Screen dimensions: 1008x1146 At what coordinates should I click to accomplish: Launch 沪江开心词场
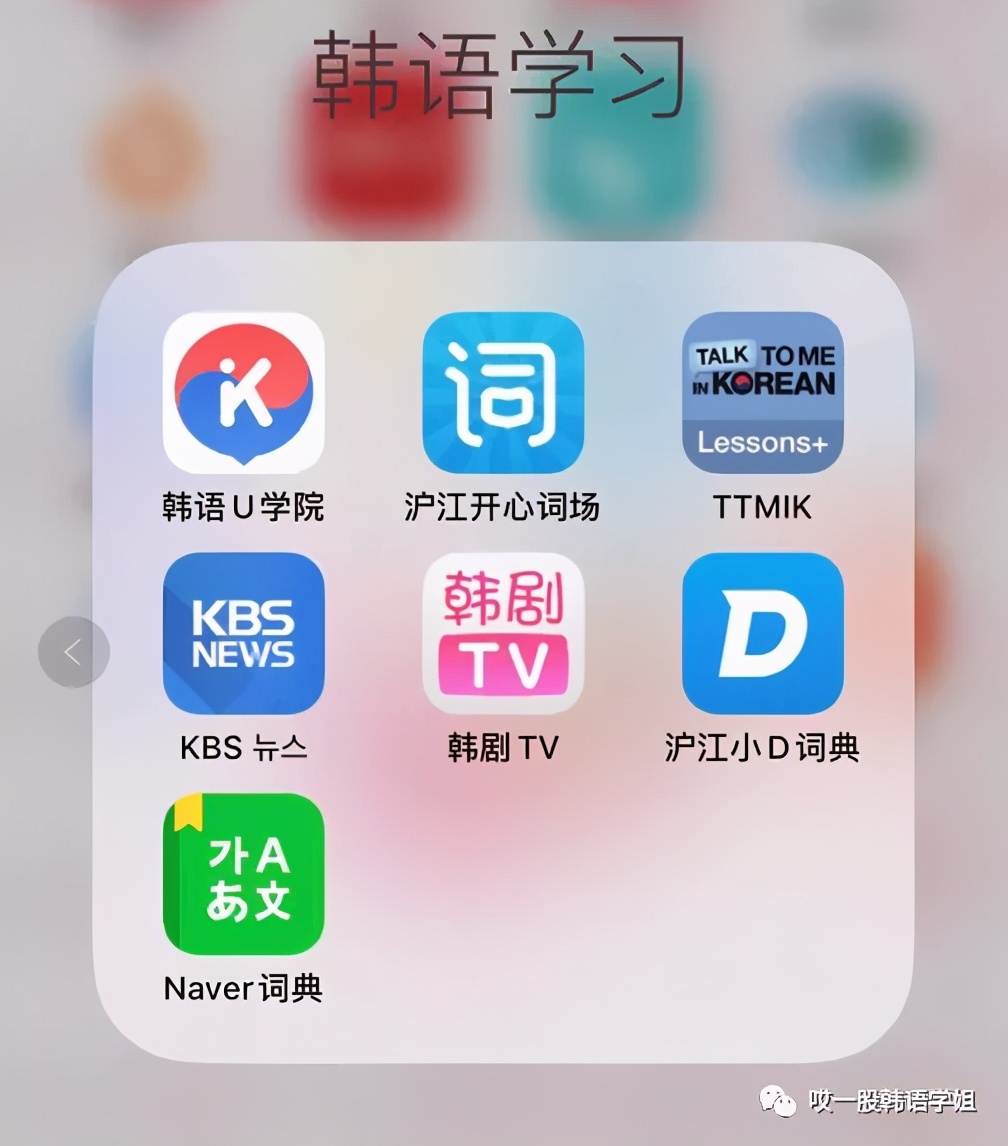[x=502, y=393]
